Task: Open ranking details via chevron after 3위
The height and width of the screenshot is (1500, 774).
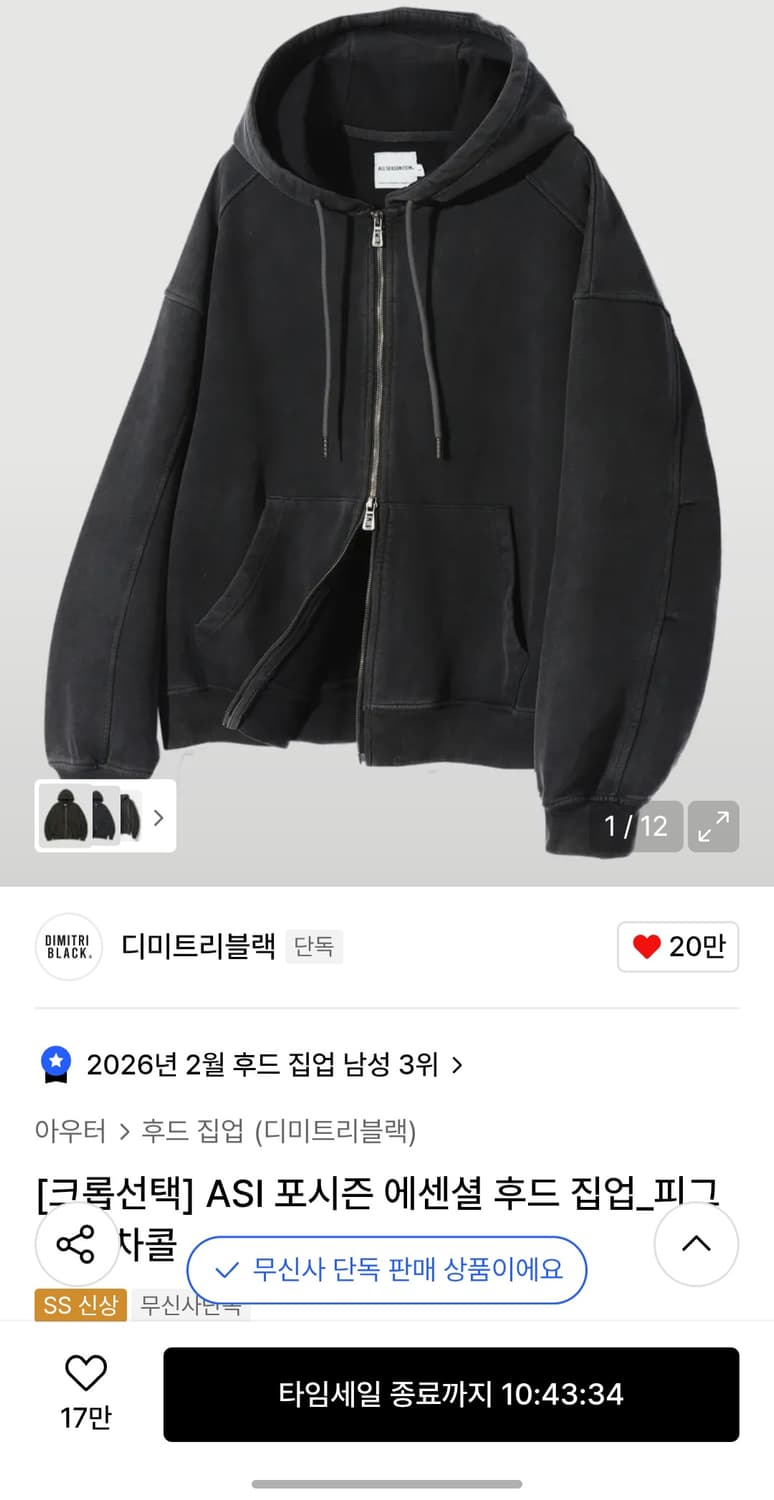Action: coord(457,1065)
